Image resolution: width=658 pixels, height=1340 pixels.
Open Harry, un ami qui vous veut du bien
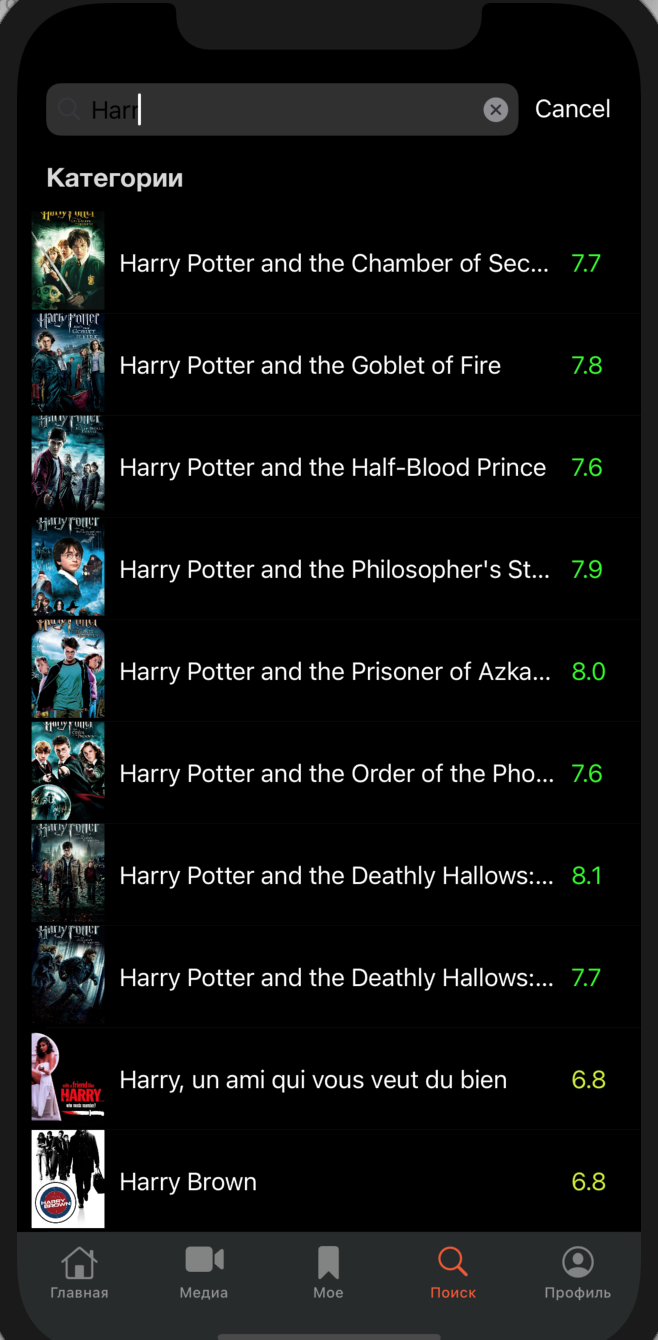tap(329, 1079)
